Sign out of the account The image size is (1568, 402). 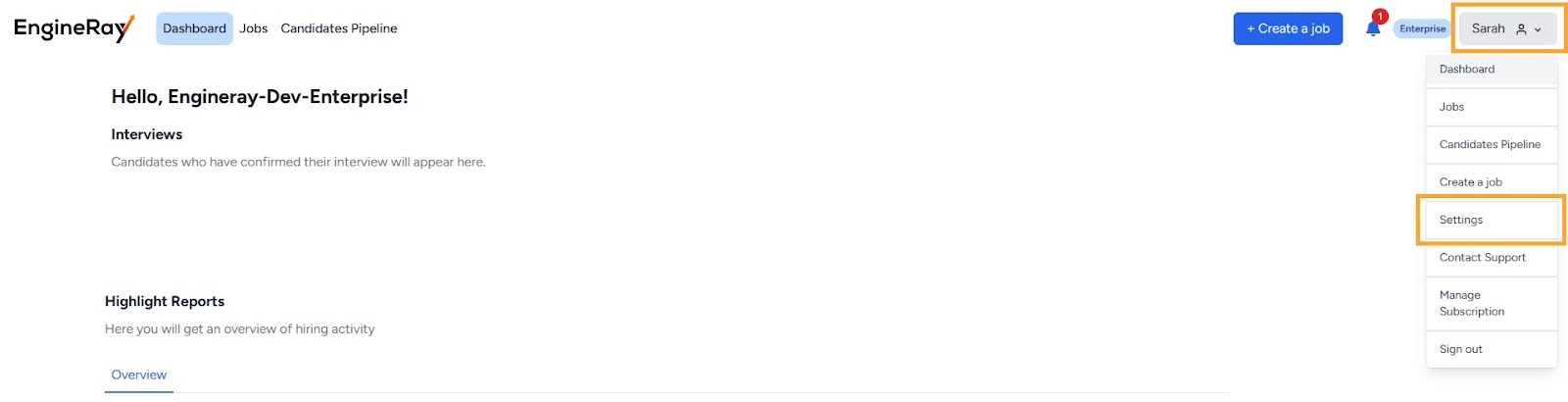(1491, 349)
